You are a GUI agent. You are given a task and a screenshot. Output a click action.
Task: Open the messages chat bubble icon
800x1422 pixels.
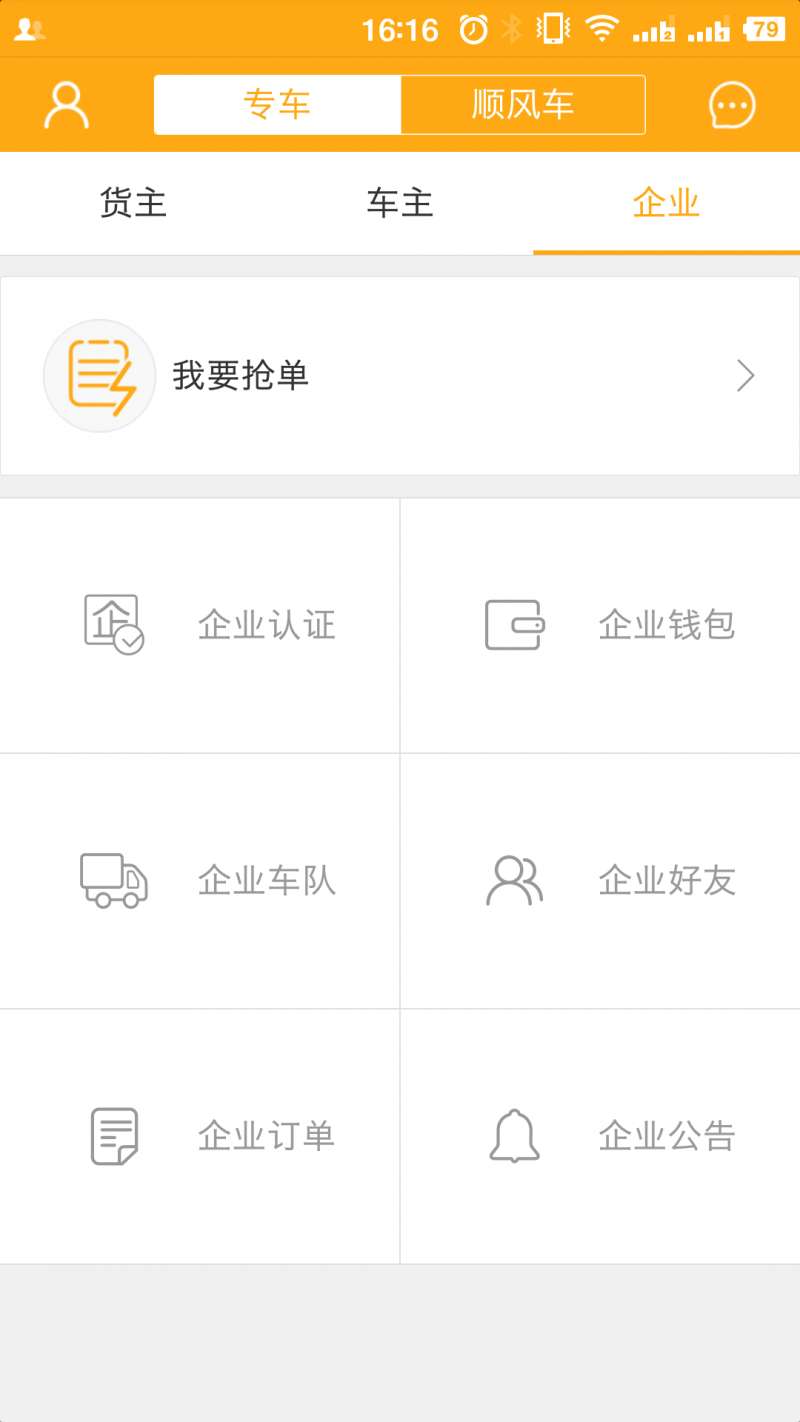(x=732, y=105)
